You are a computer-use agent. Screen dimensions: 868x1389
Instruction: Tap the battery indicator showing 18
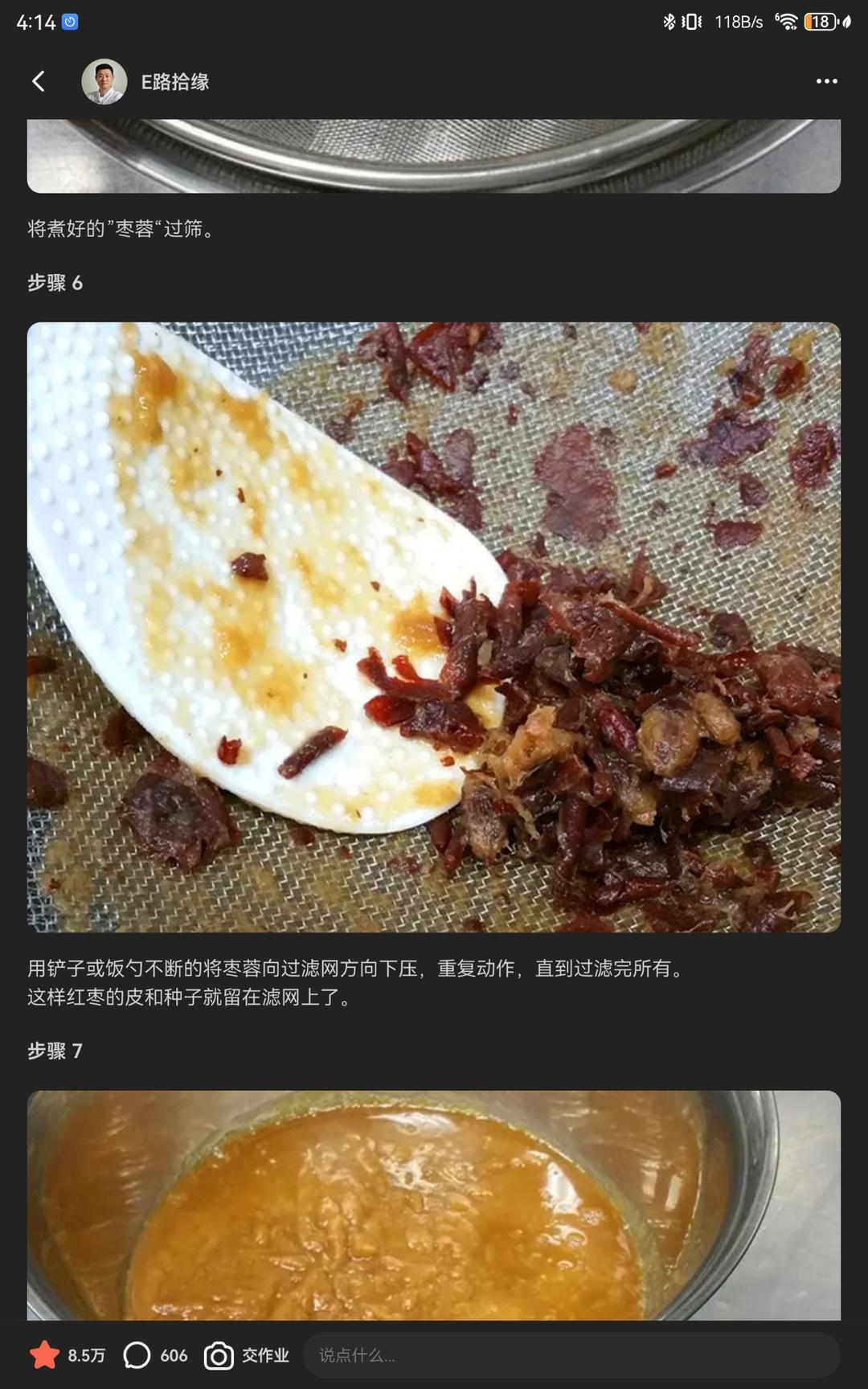[x=820, y=22]
